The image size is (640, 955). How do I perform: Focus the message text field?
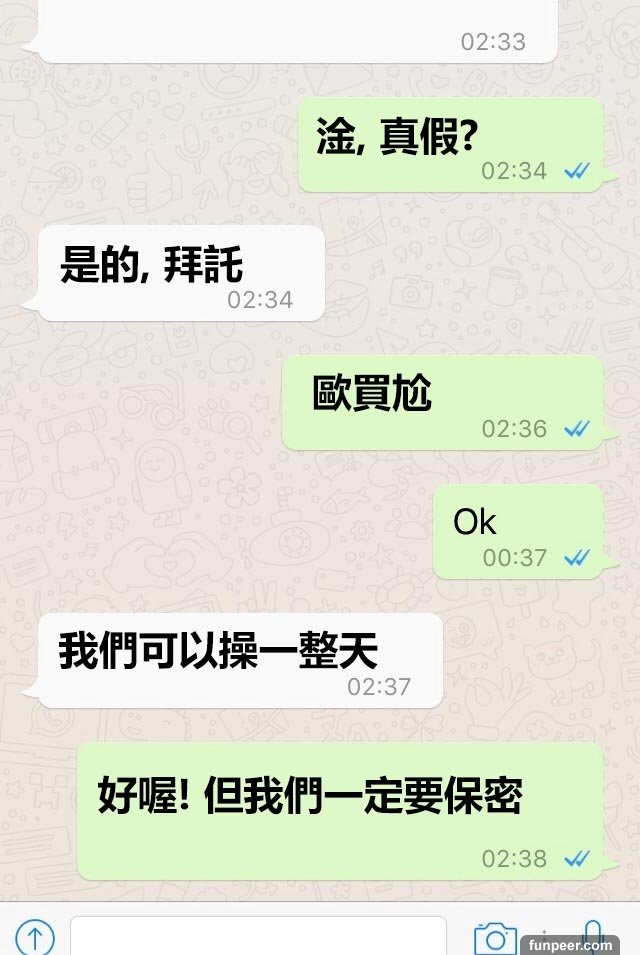point(258,936)
